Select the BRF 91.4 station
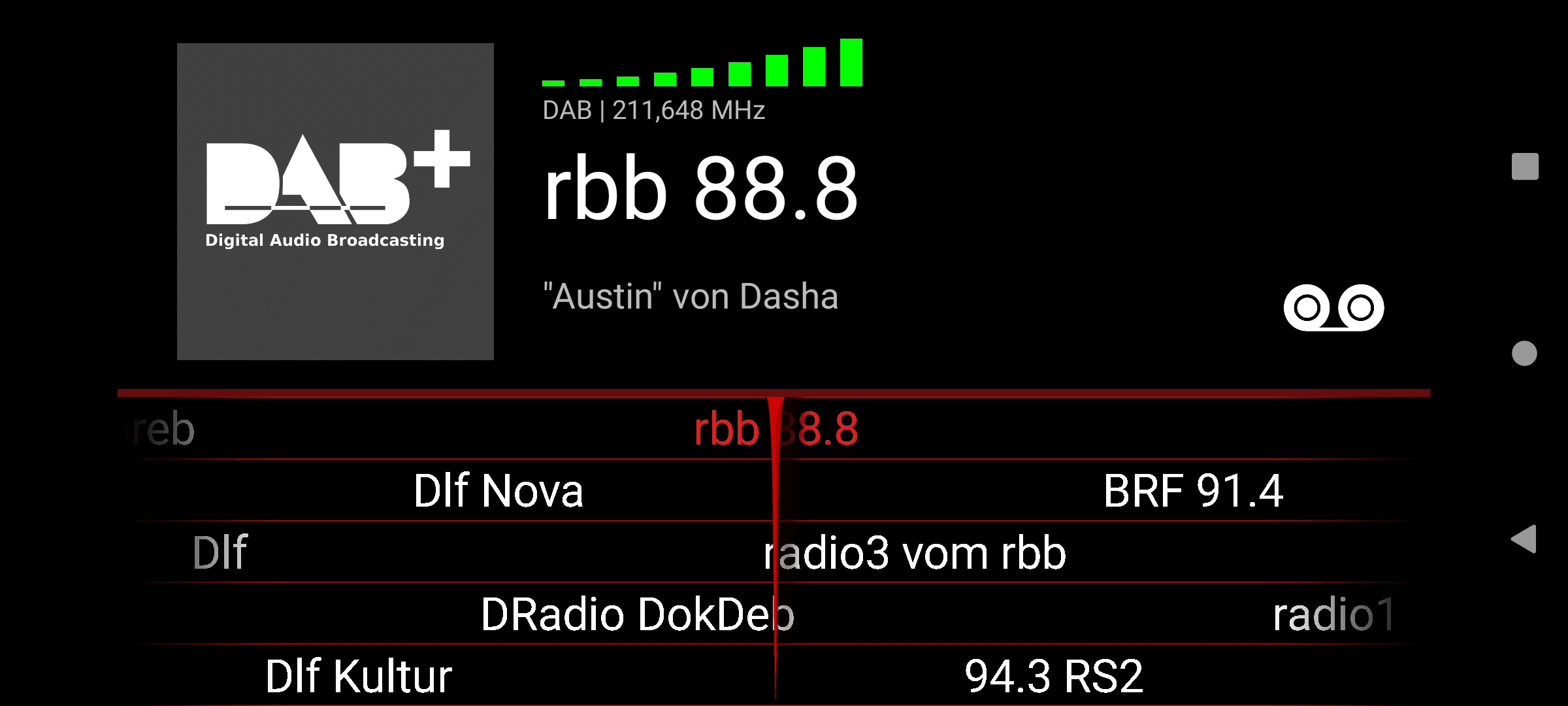The height and width of the screenshot is (706, 1568). click(x=1193, y=491)
